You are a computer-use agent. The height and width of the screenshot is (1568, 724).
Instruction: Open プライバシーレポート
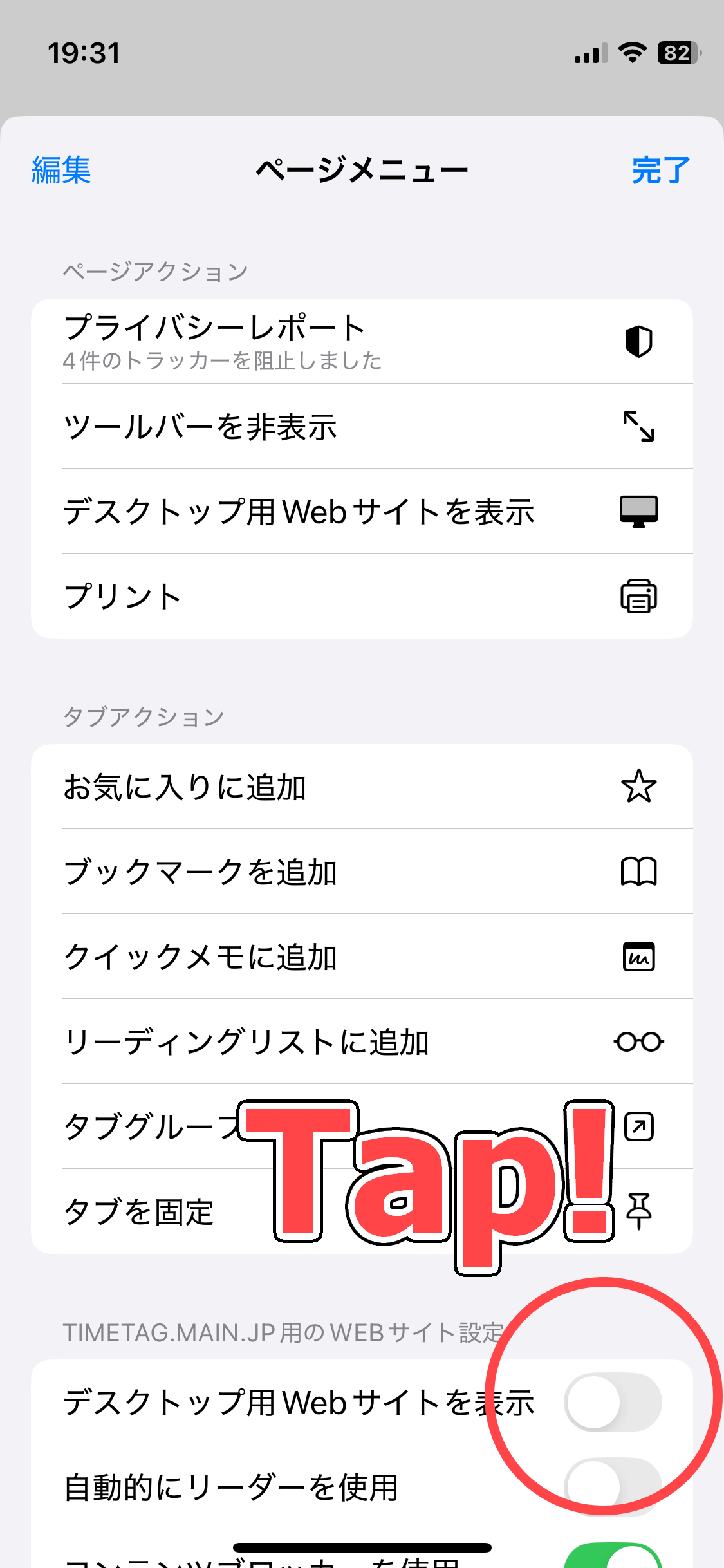pos(361,341)
